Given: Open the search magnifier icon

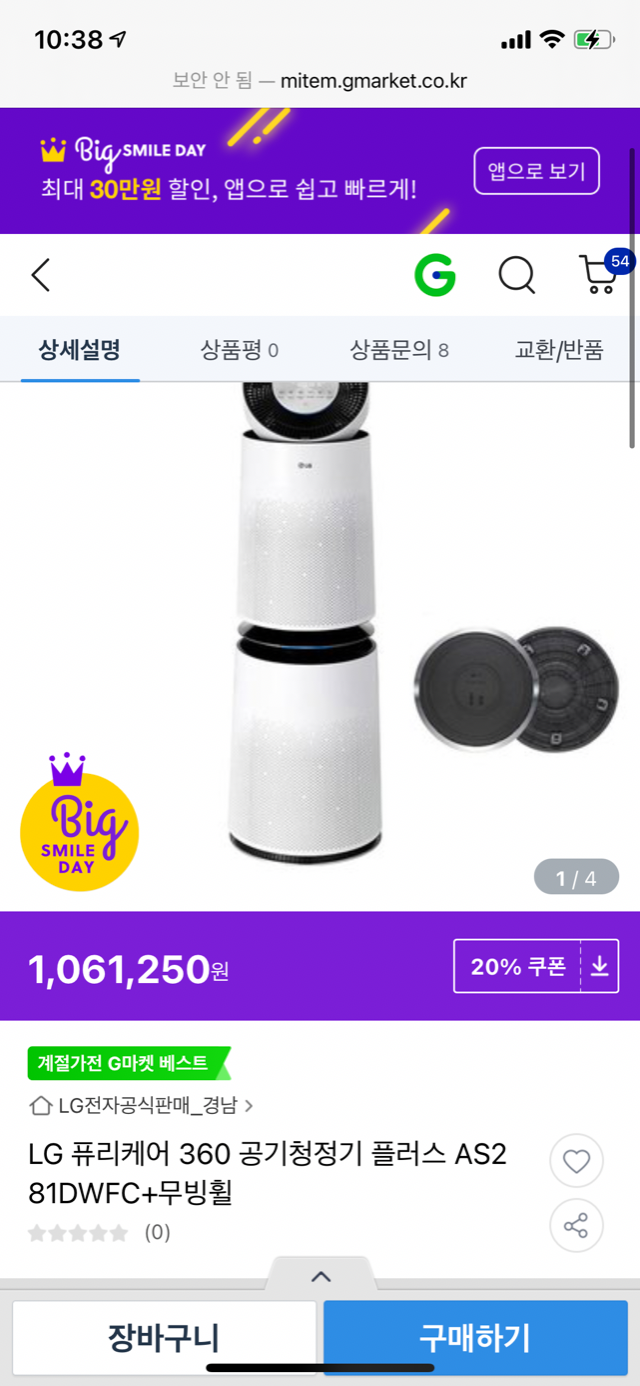Looking at the screenshot, I should tap(517, 275).
